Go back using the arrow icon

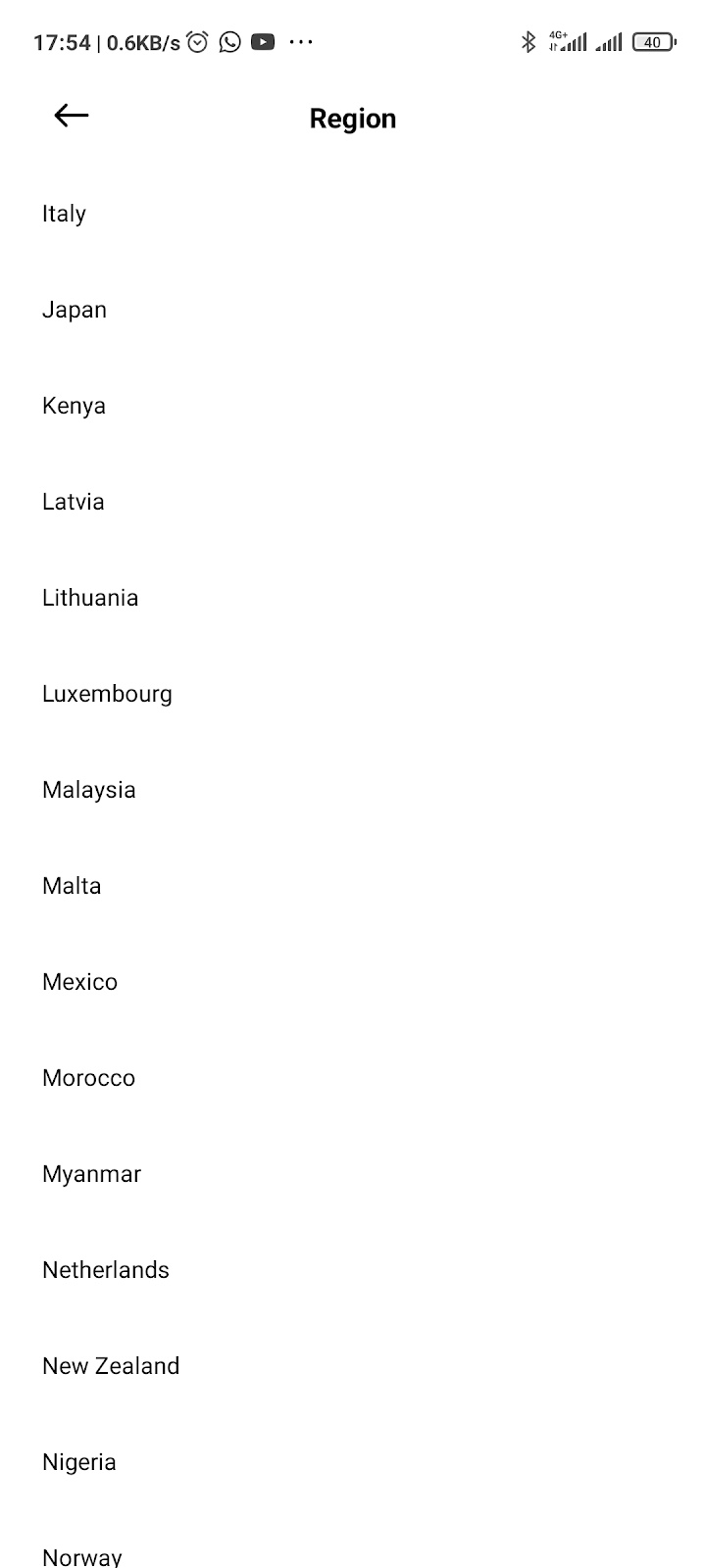[71, 117]
